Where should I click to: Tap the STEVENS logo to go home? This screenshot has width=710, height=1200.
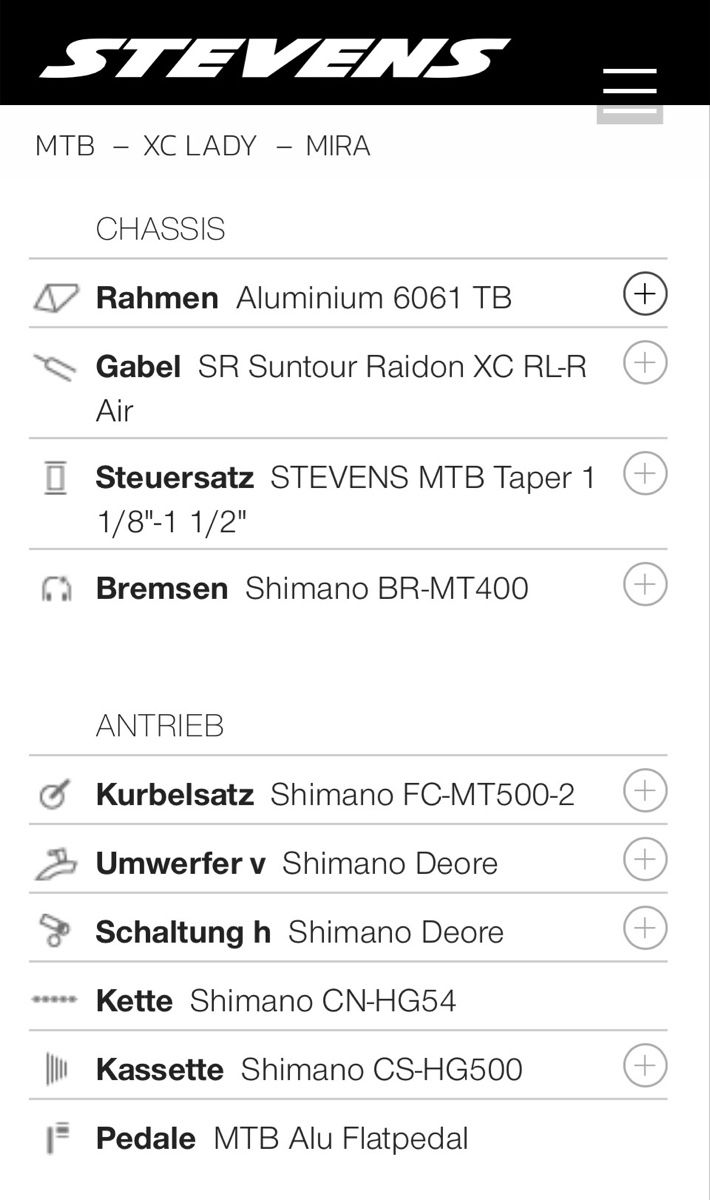tap(275, 58)
